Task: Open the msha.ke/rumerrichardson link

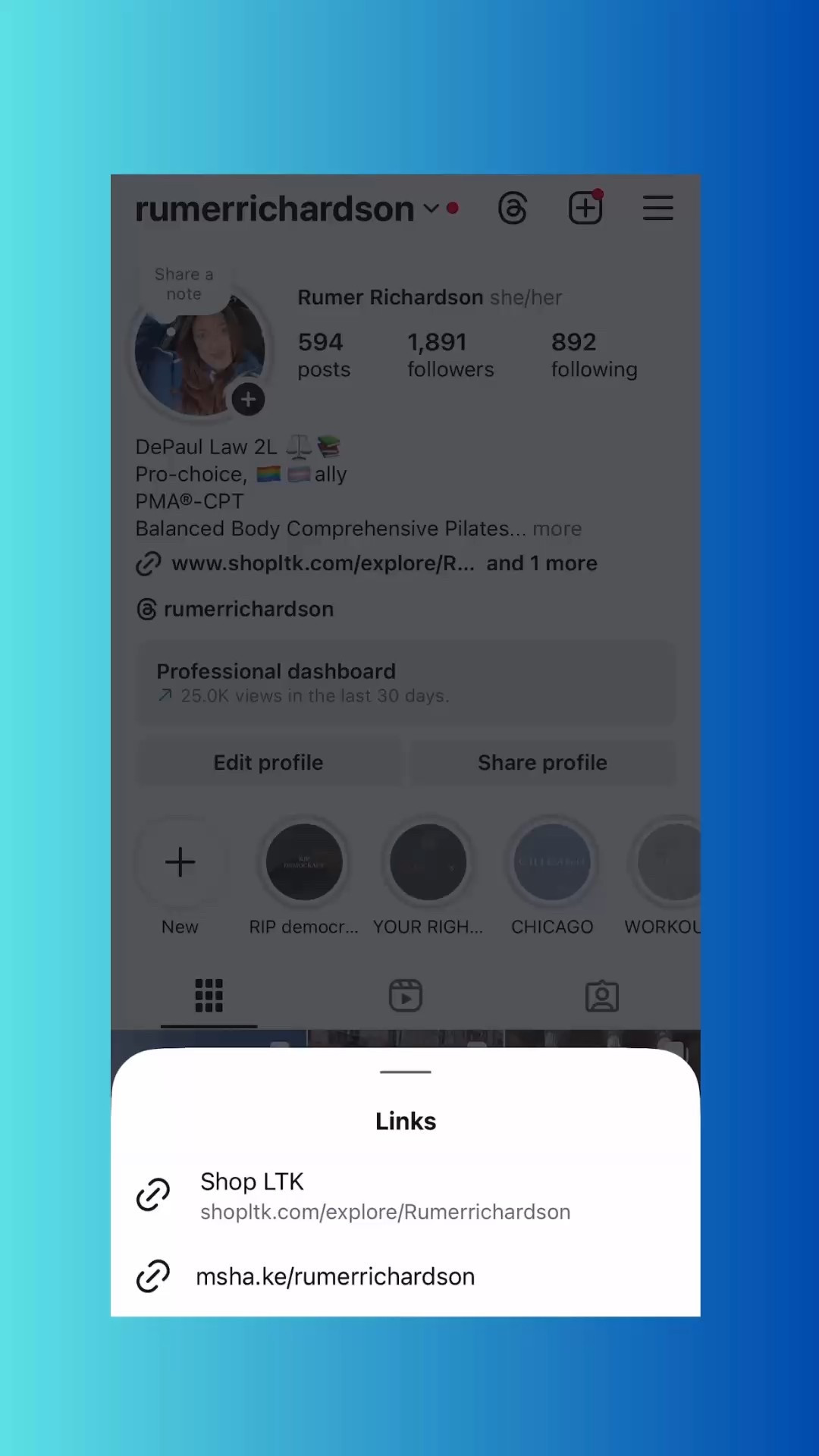Action: (405, 1276)
